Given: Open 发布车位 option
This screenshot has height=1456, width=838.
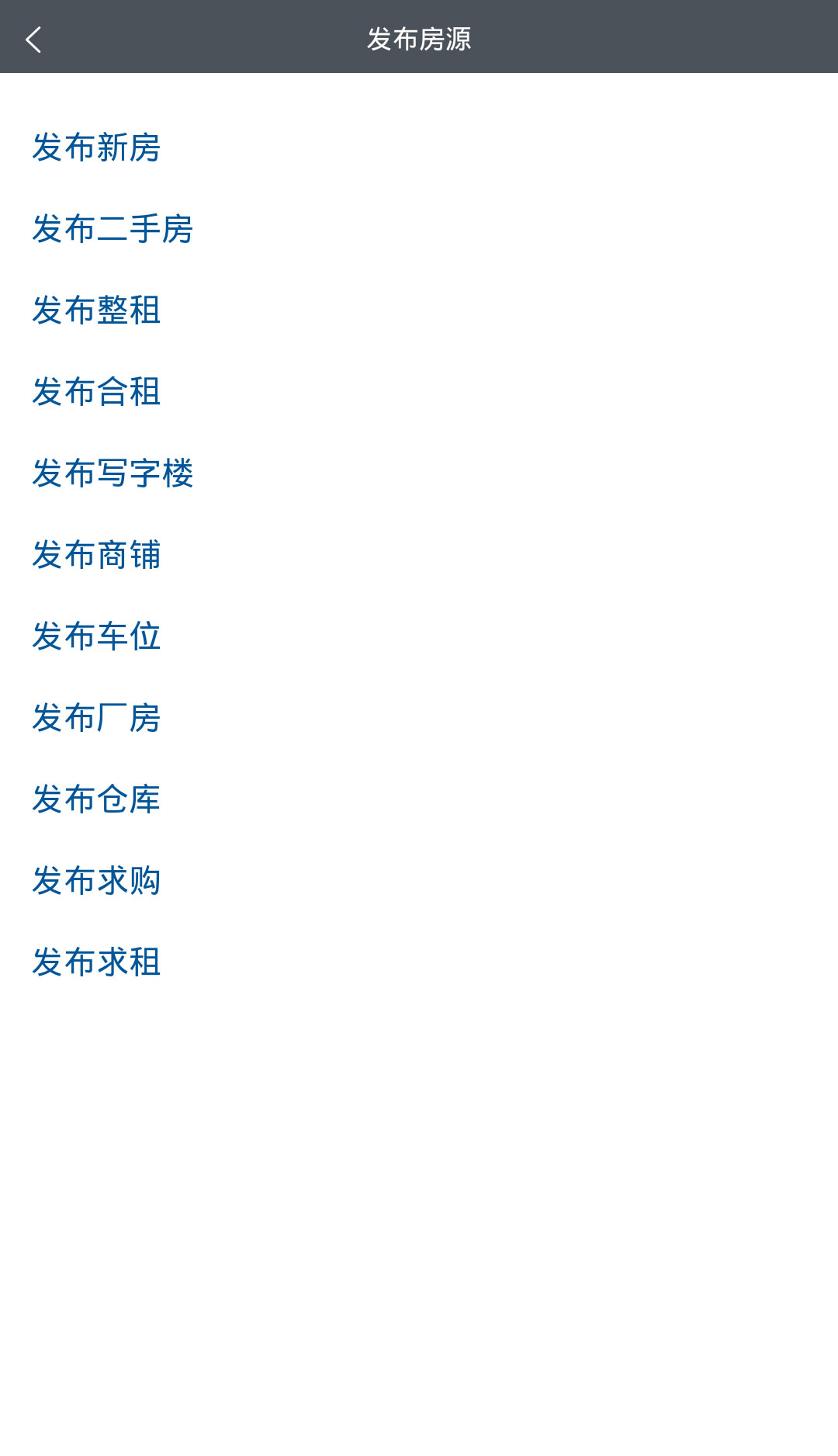Looking at the screenshot, I should click(x=96, y=636).
